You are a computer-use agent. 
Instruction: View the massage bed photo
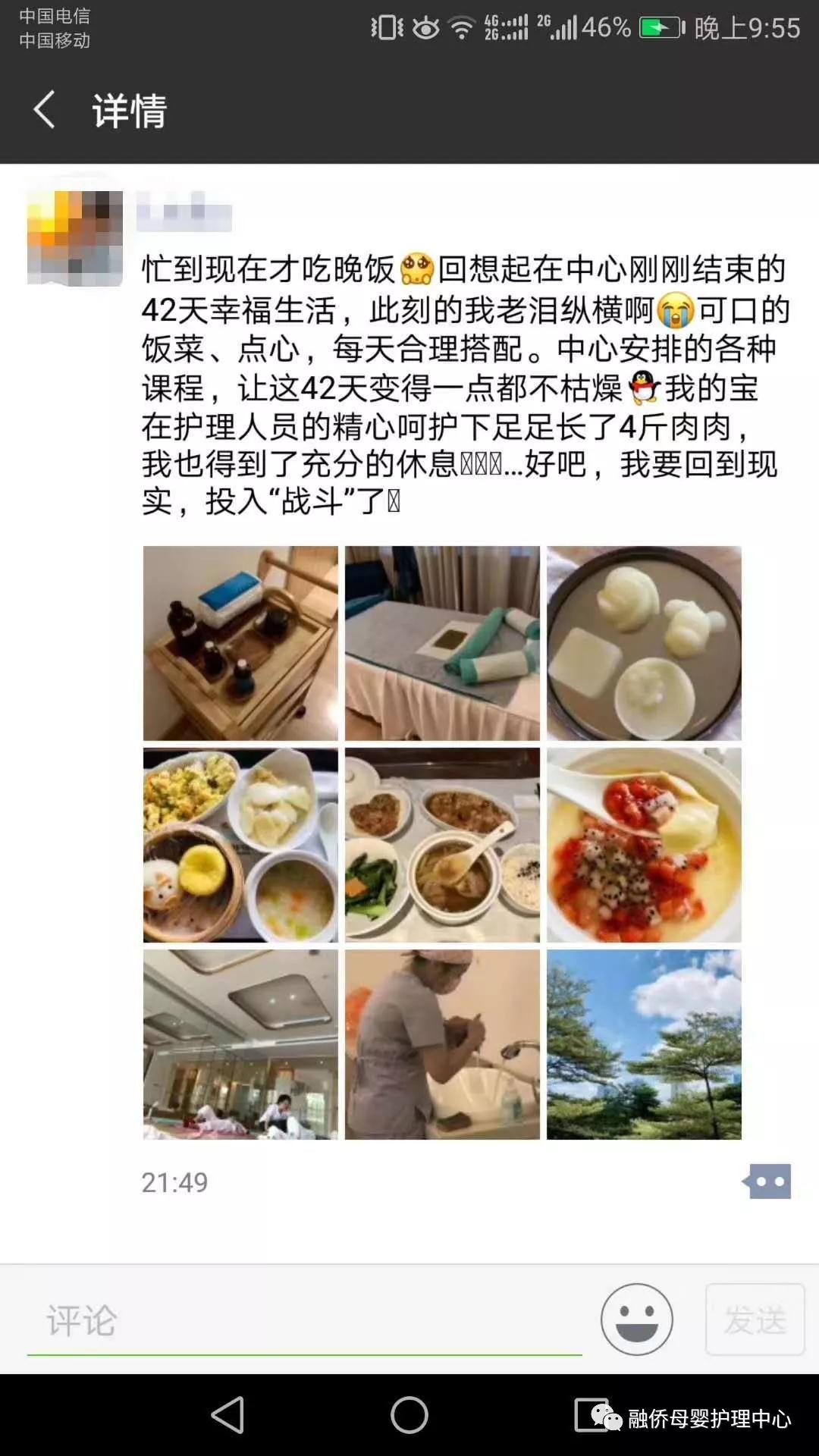[442, 643]
